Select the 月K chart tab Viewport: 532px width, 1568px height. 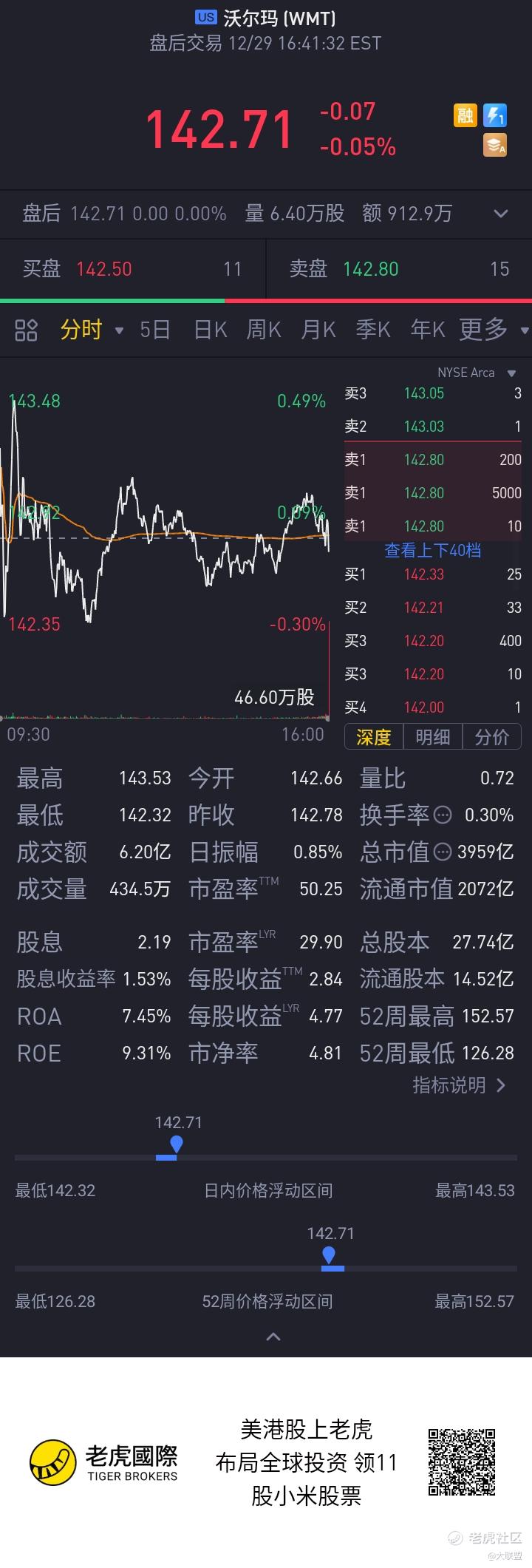pos(318,330)
